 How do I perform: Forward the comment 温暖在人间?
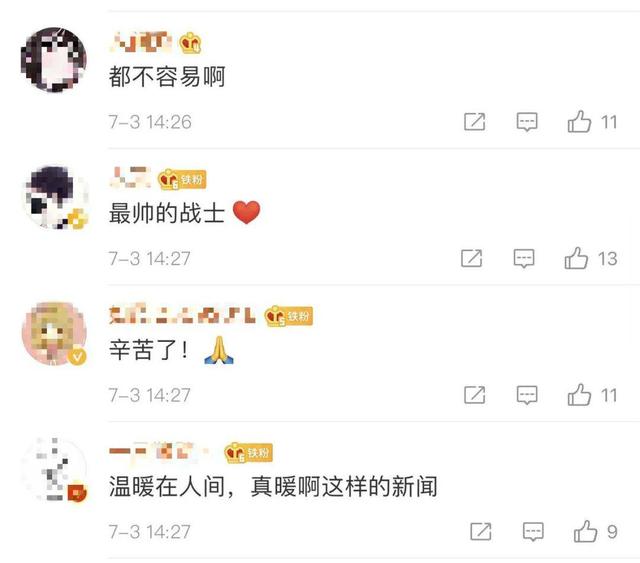481,531
